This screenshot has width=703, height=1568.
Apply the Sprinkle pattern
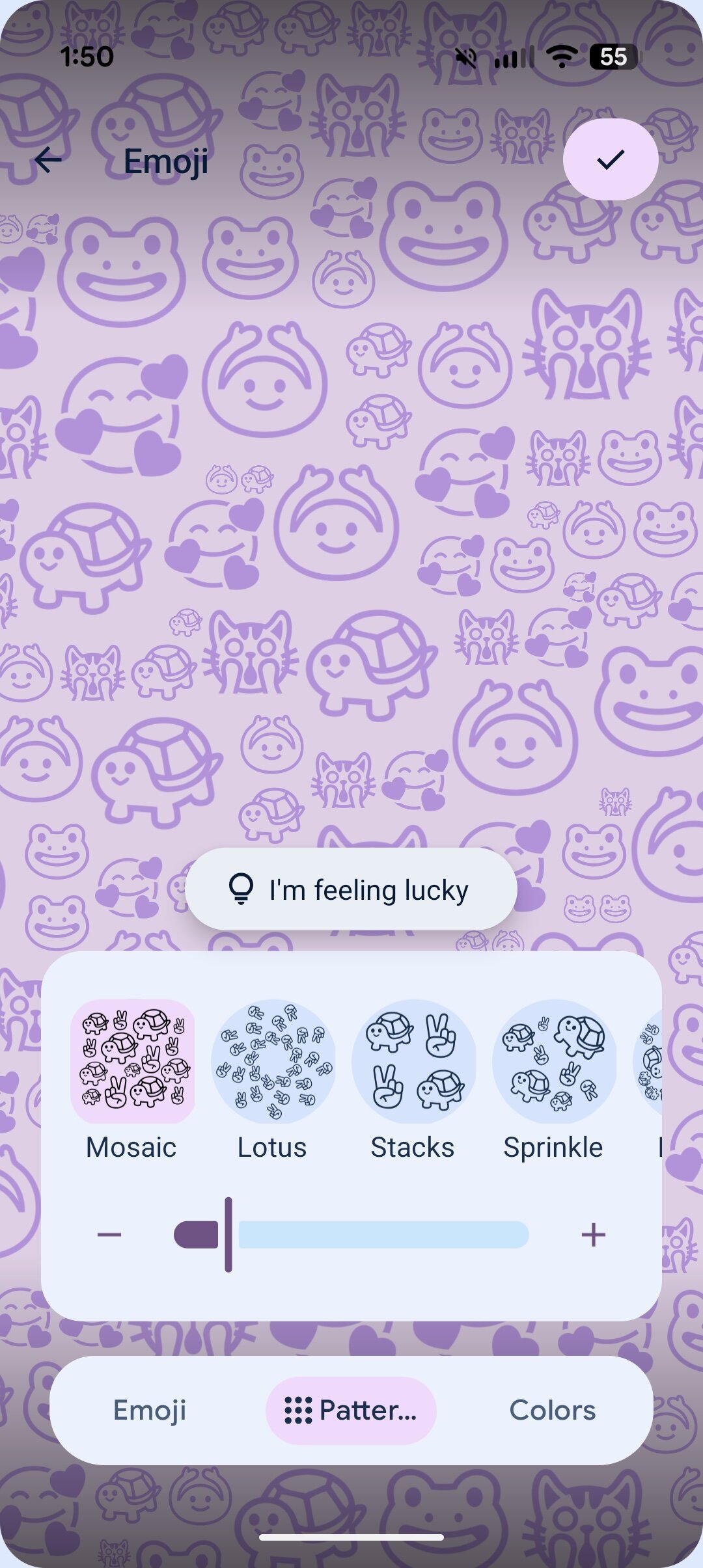click(x=554, y=1062)
